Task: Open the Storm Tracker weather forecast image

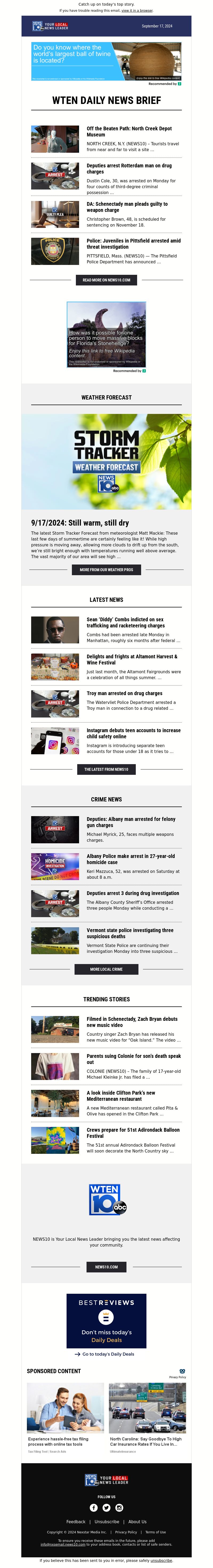Action: pos(106,462)
